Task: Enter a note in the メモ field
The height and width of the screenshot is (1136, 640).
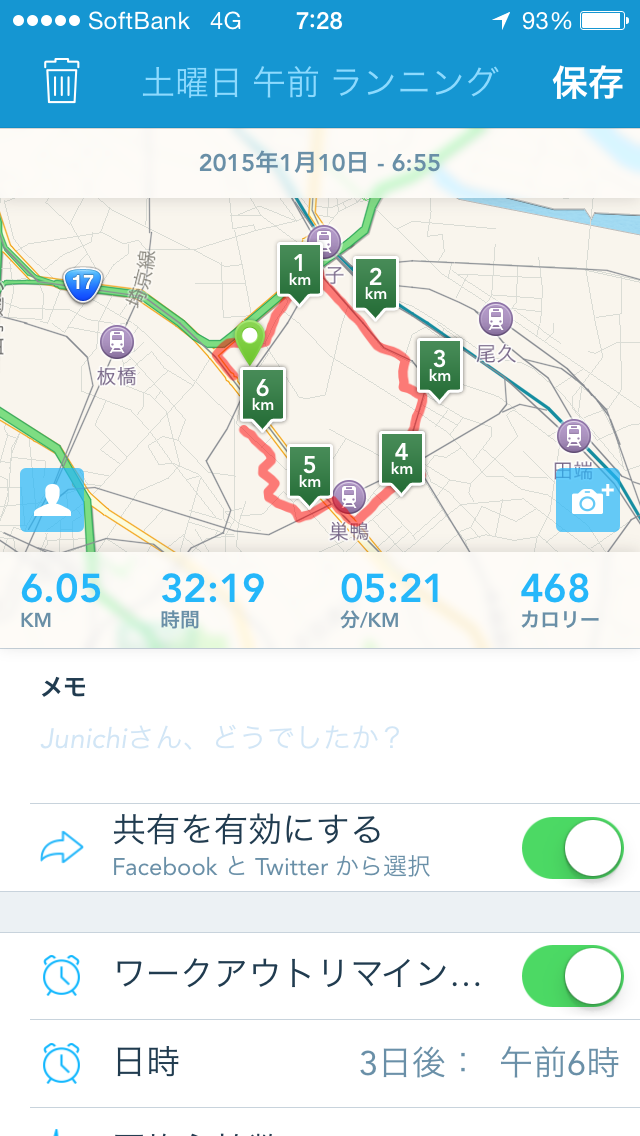Action: point(320,738)
